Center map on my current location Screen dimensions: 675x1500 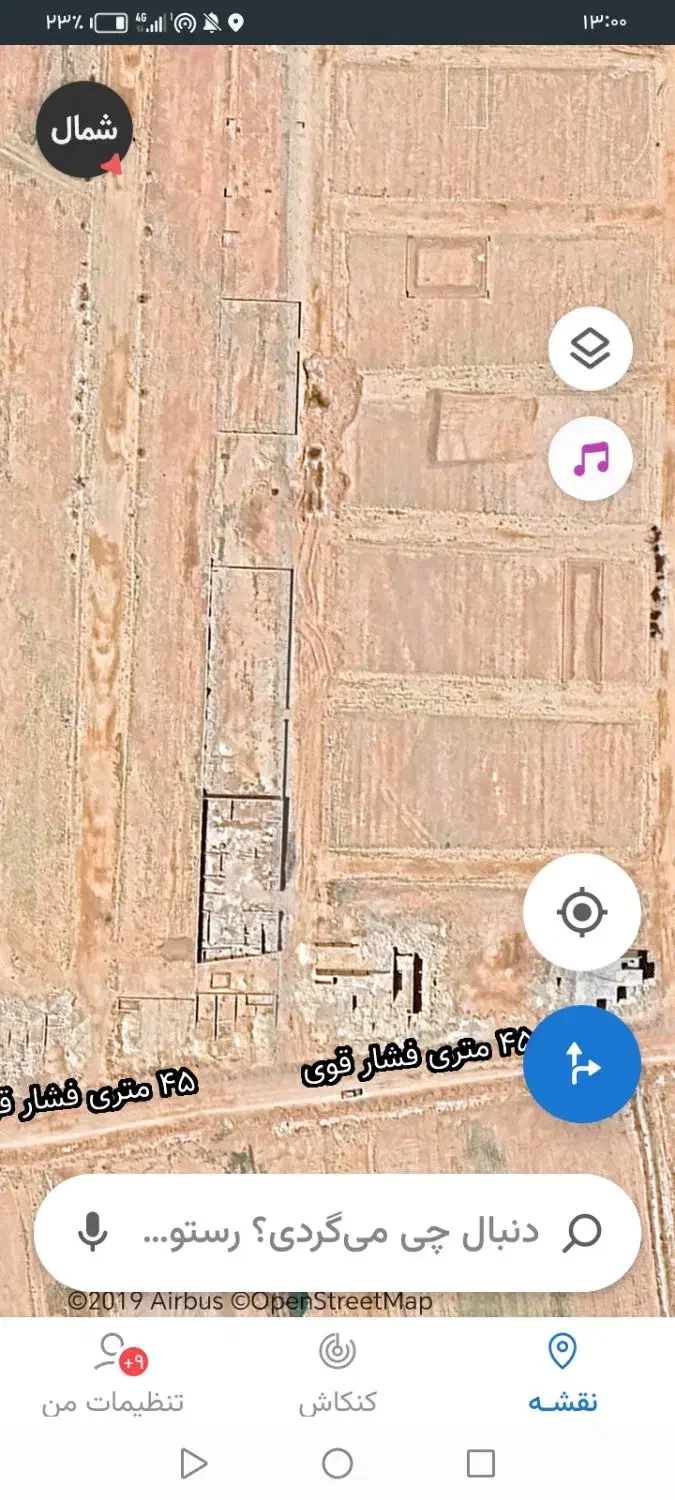coord(581,912)
